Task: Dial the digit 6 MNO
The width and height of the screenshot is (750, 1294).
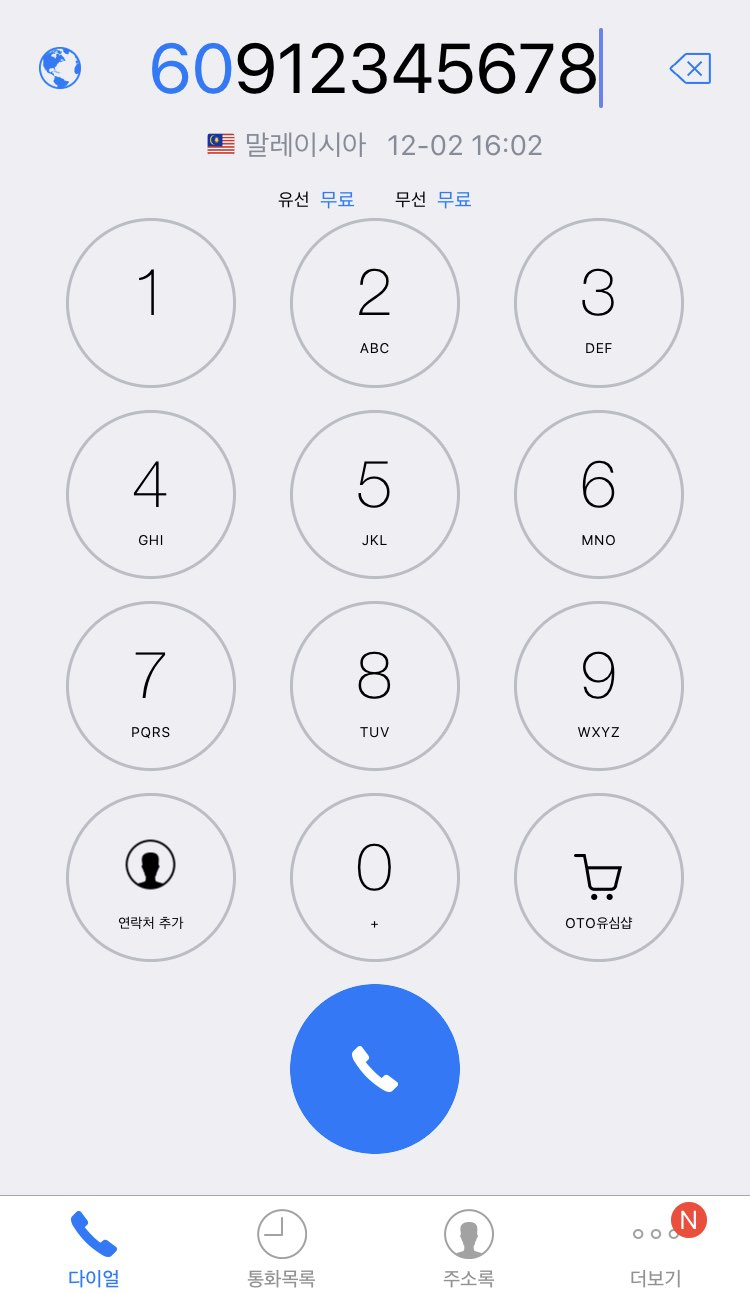Action: click(598, 495)
